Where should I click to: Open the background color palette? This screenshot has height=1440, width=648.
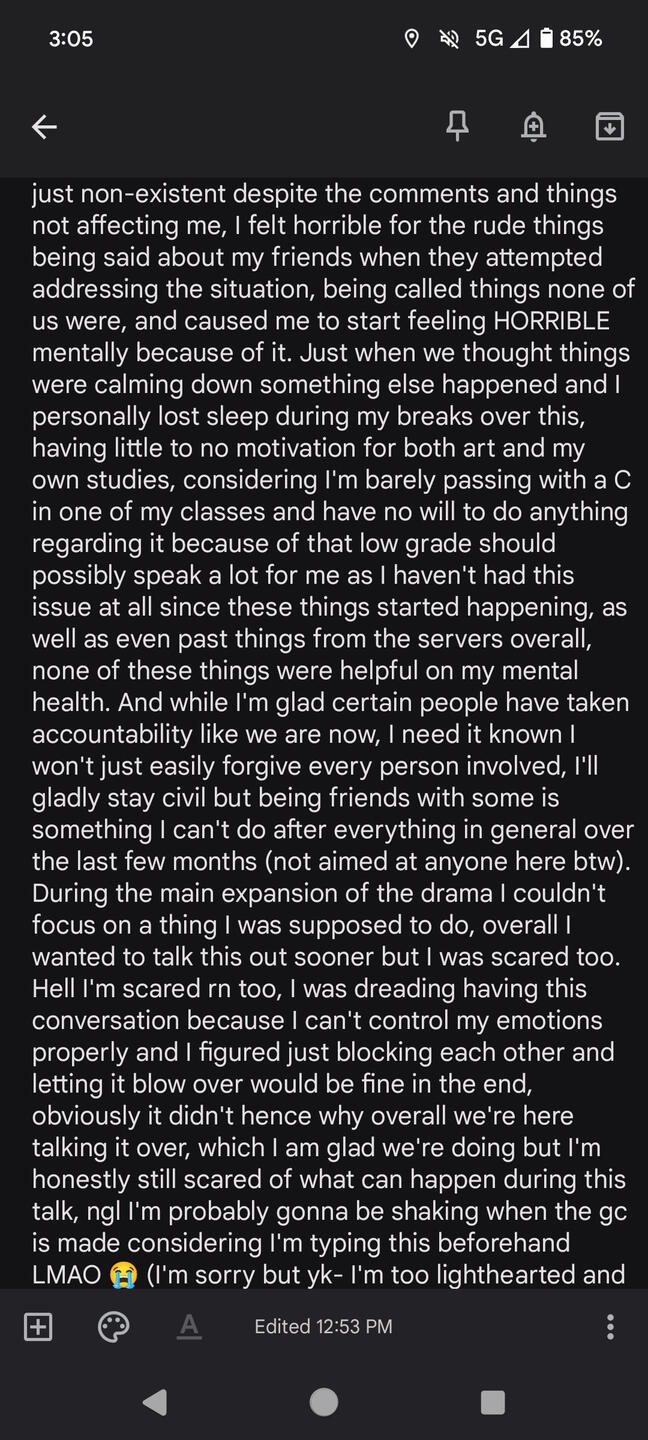(x=113, y=1326)
